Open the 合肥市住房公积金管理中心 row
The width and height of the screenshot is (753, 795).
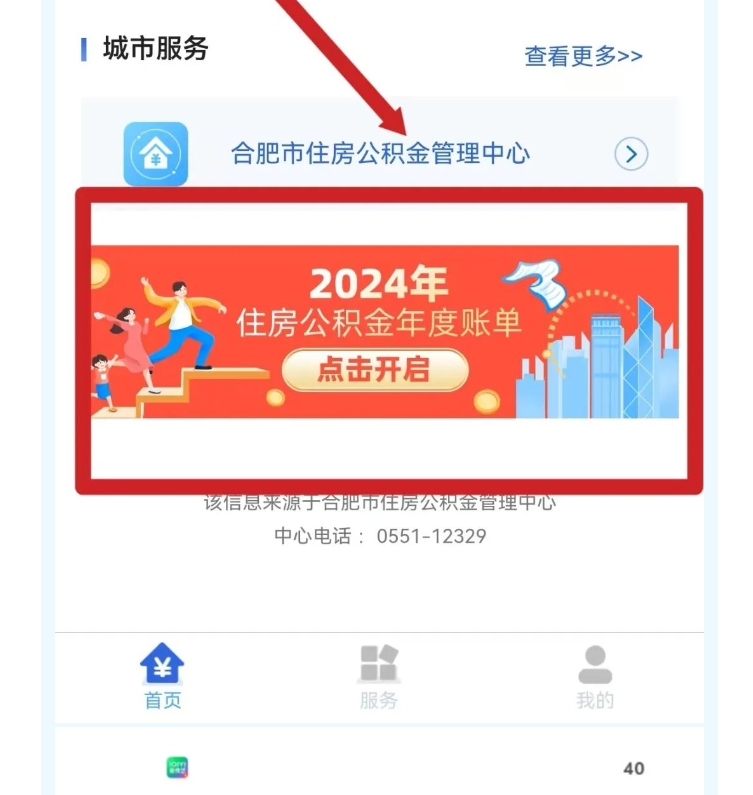coord(380,154)
